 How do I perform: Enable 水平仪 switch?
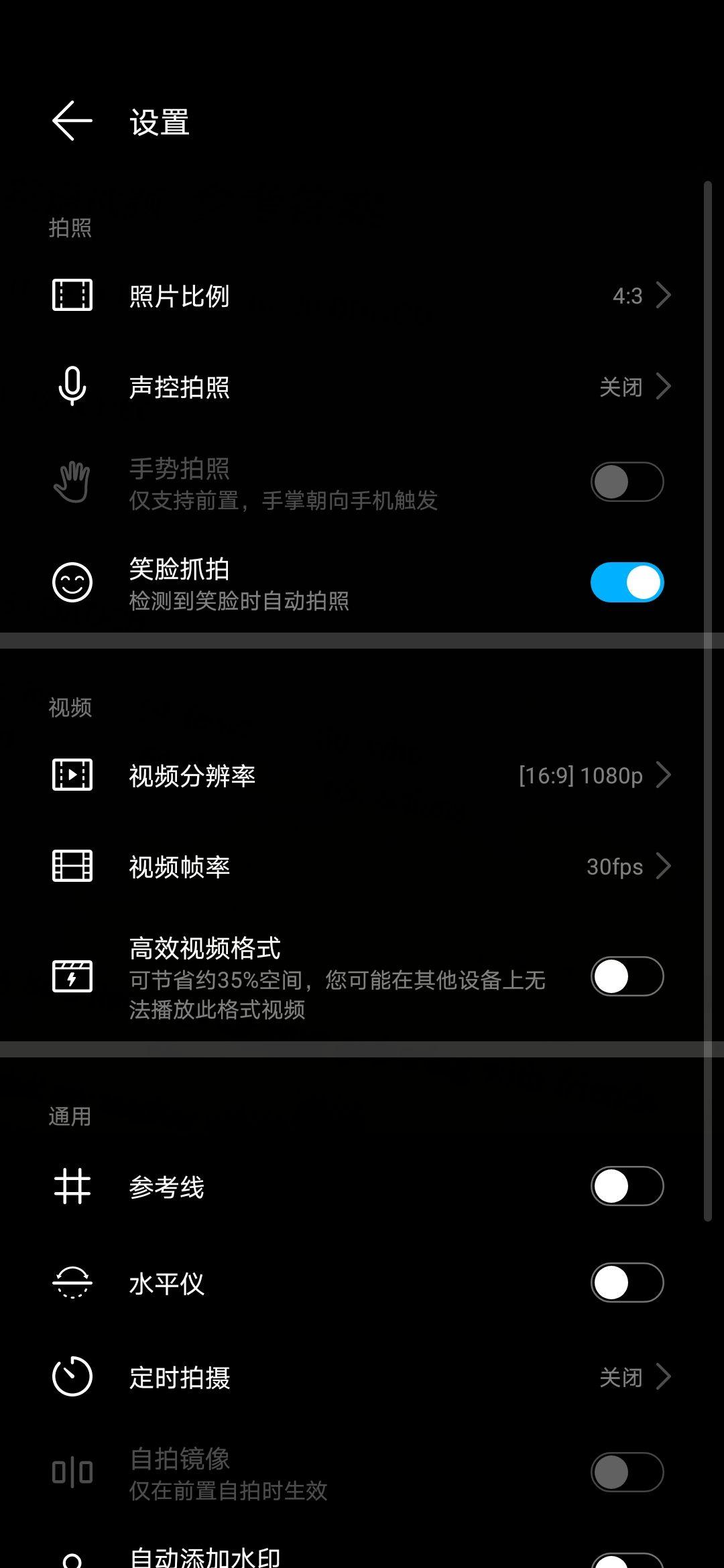pyautogui.click(x=627, y=1283)
